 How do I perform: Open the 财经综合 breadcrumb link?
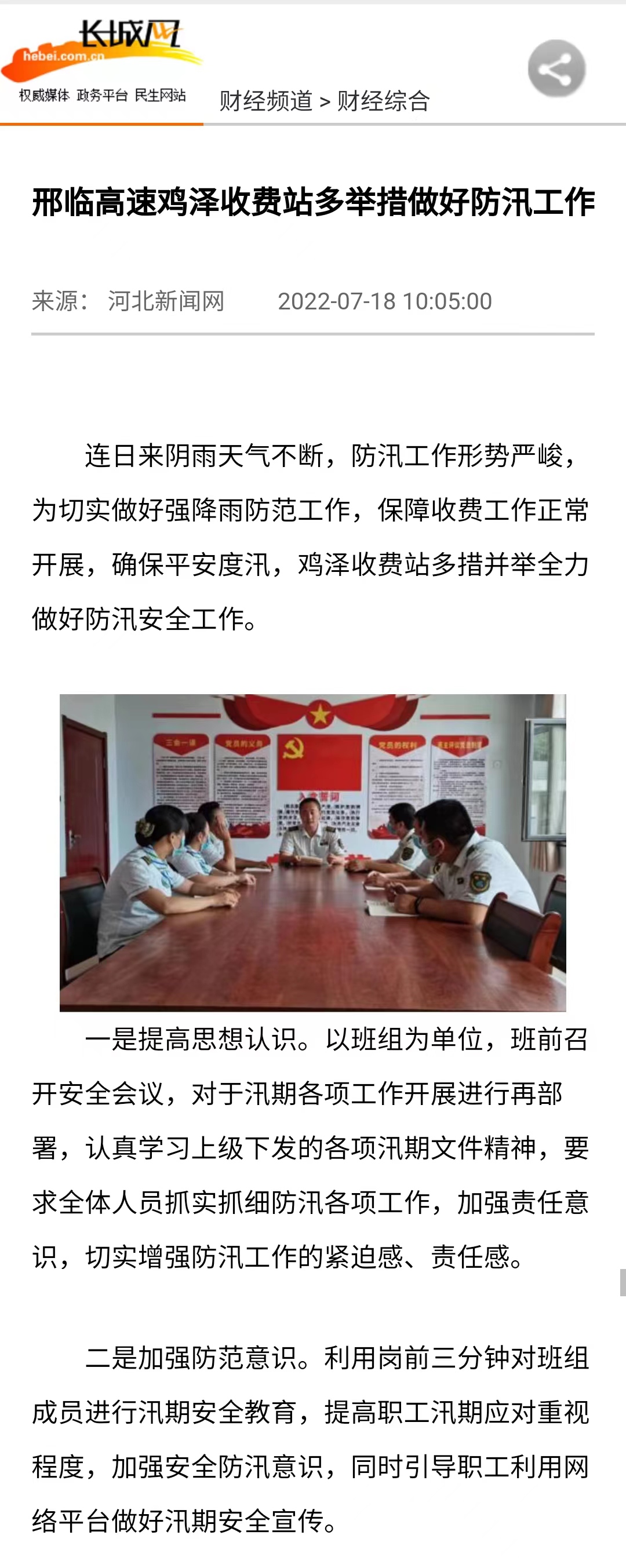tap(384, 101)
